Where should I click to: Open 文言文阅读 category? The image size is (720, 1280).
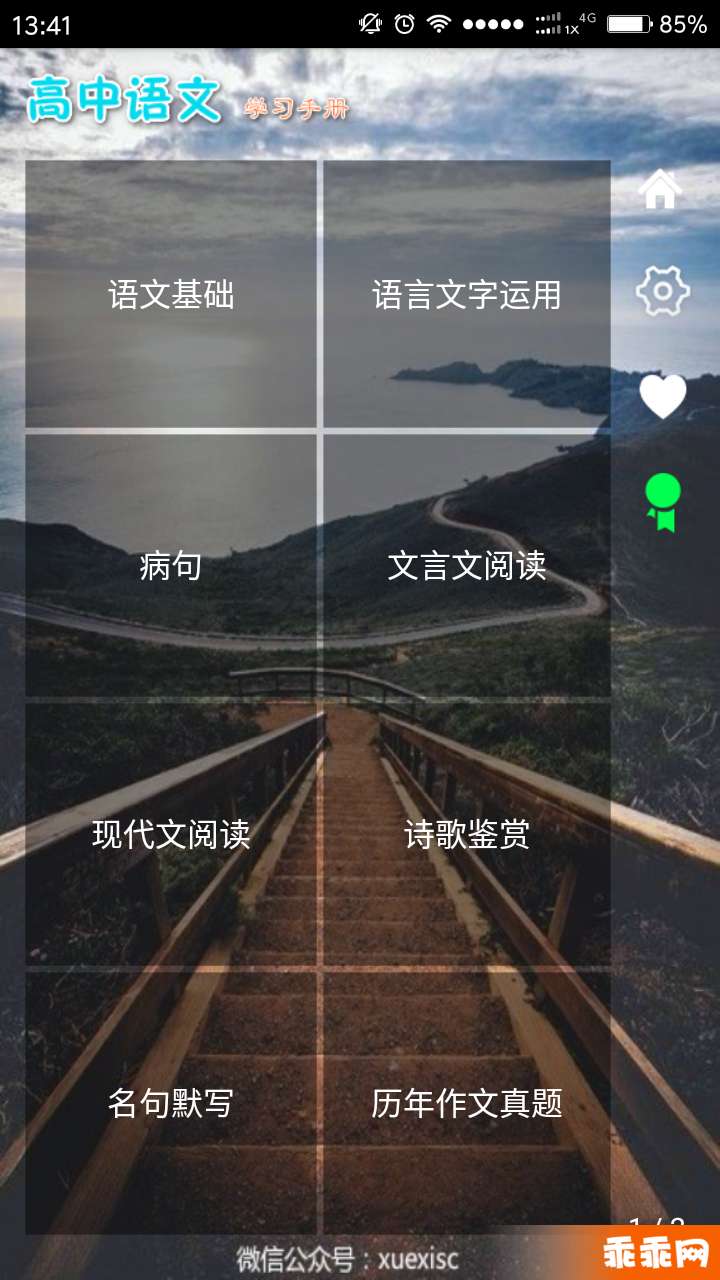(x=466, y=566)
